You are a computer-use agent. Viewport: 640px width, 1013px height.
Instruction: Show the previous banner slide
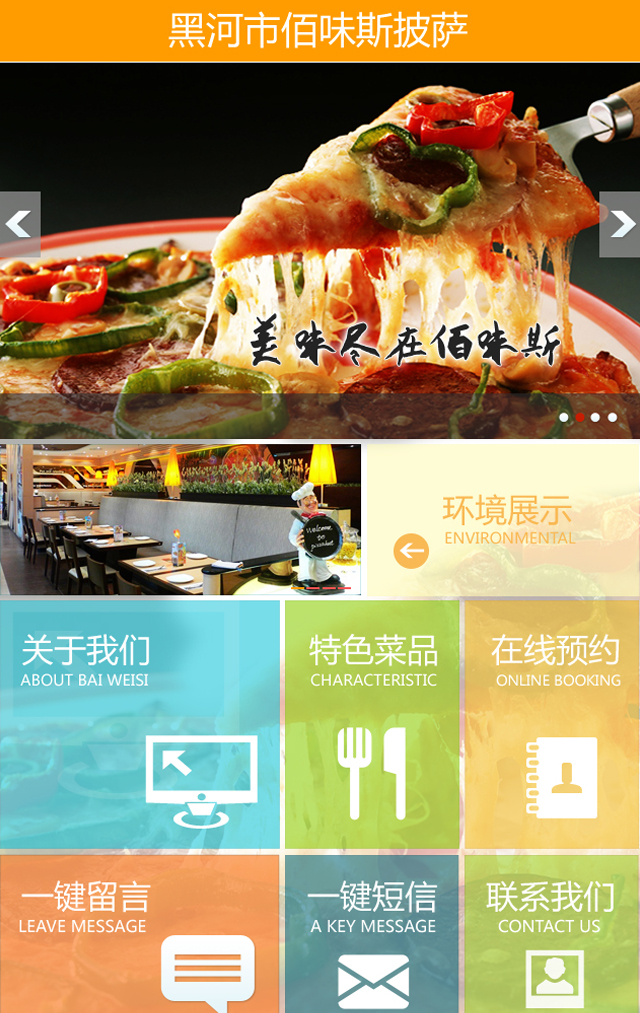[20, 224]
